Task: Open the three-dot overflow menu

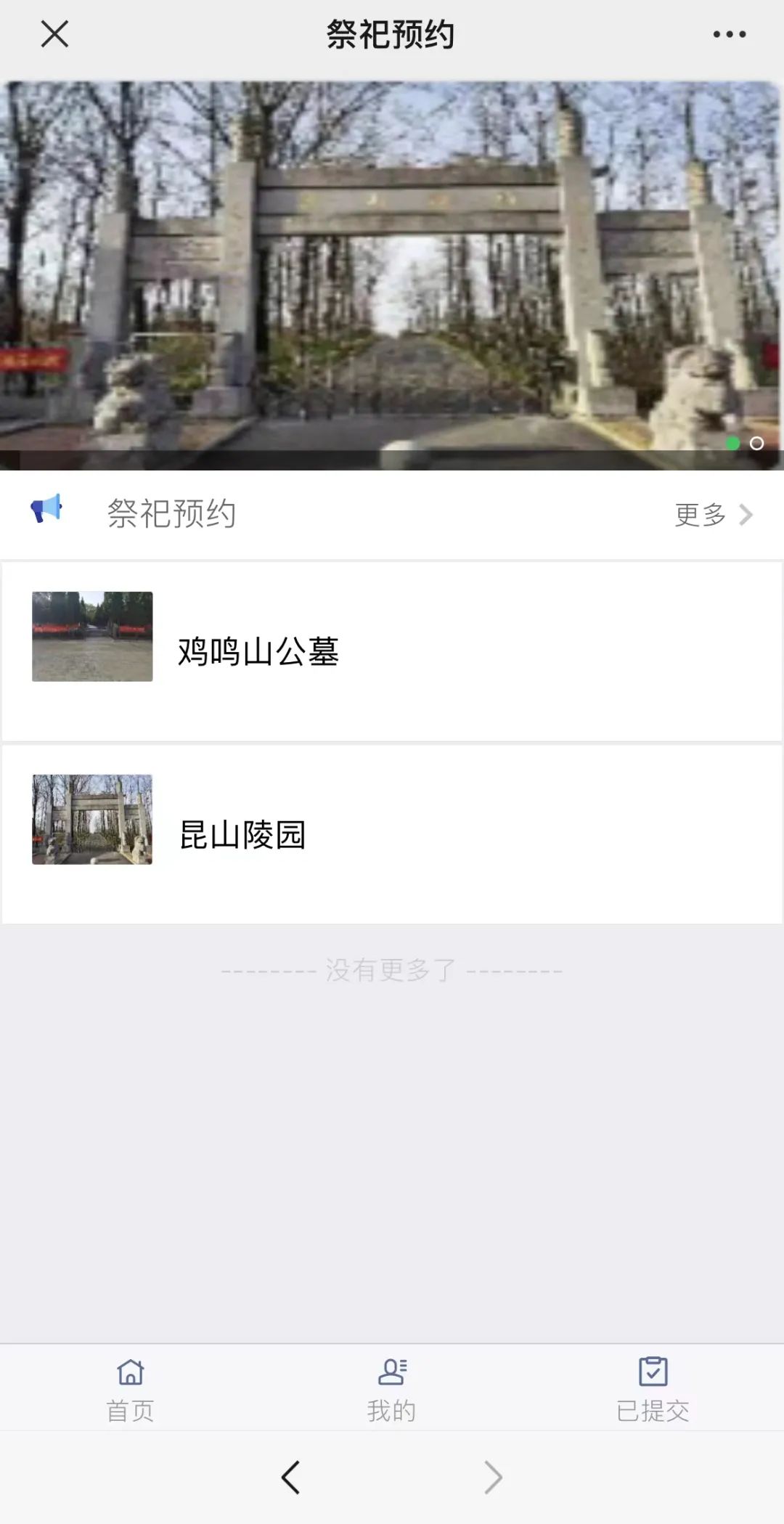Action: click(x=729, y=34)
